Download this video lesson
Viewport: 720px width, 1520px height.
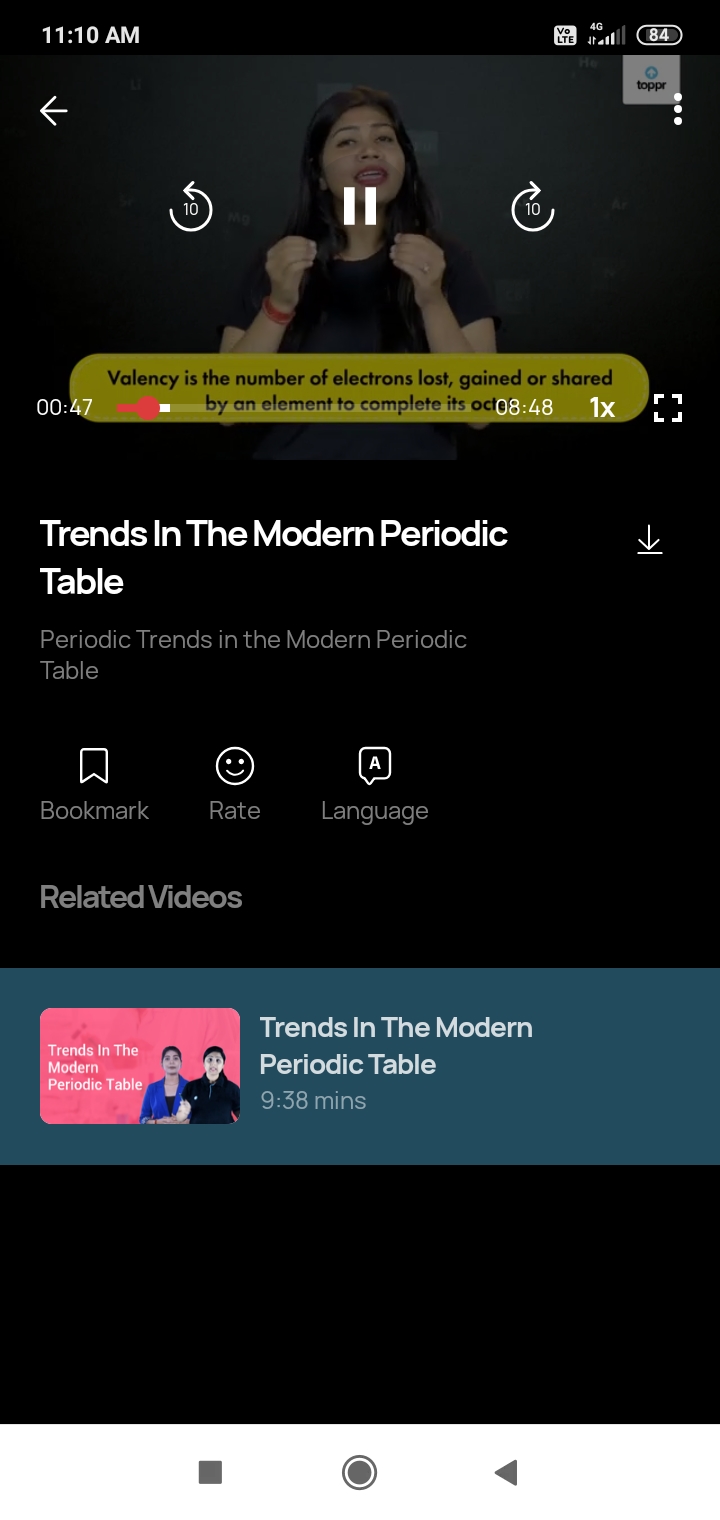coord(650,540)
